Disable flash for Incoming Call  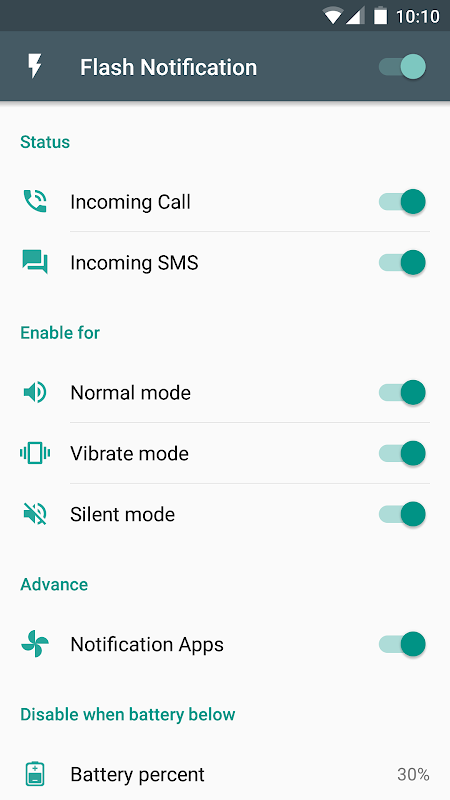point(402,202)
